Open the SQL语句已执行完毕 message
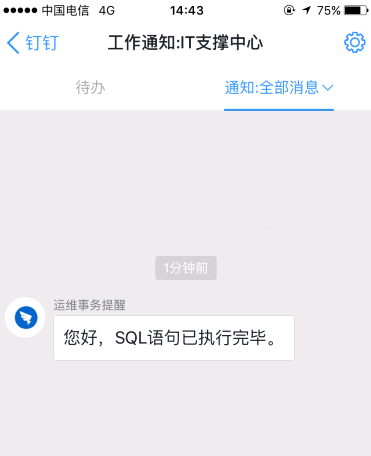Image resolution: width=371 pixels, height=456 pixels. click(174, 338)
